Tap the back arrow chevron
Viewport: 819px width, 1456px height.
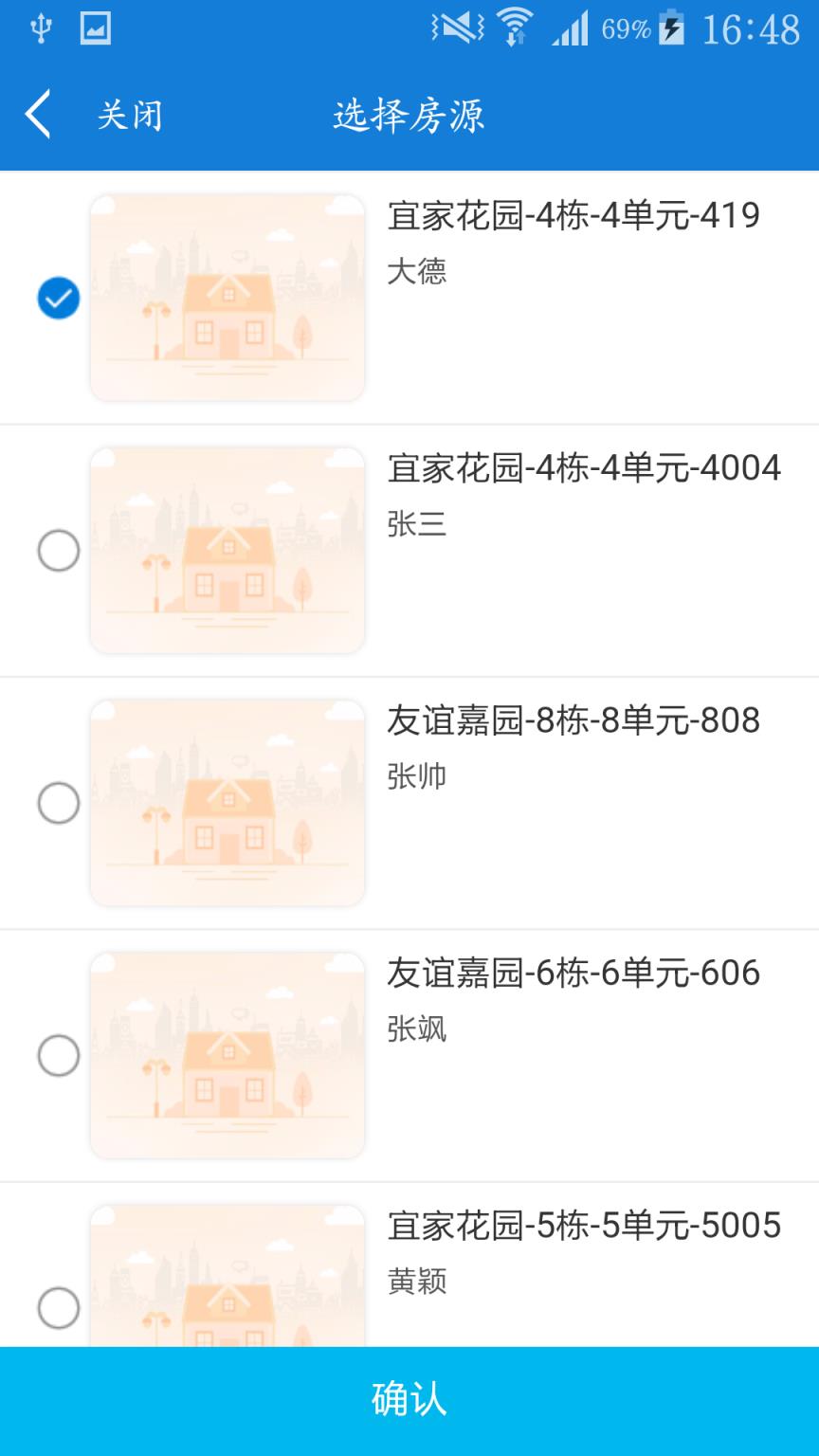pyautogui.click(x=36, y=113)
